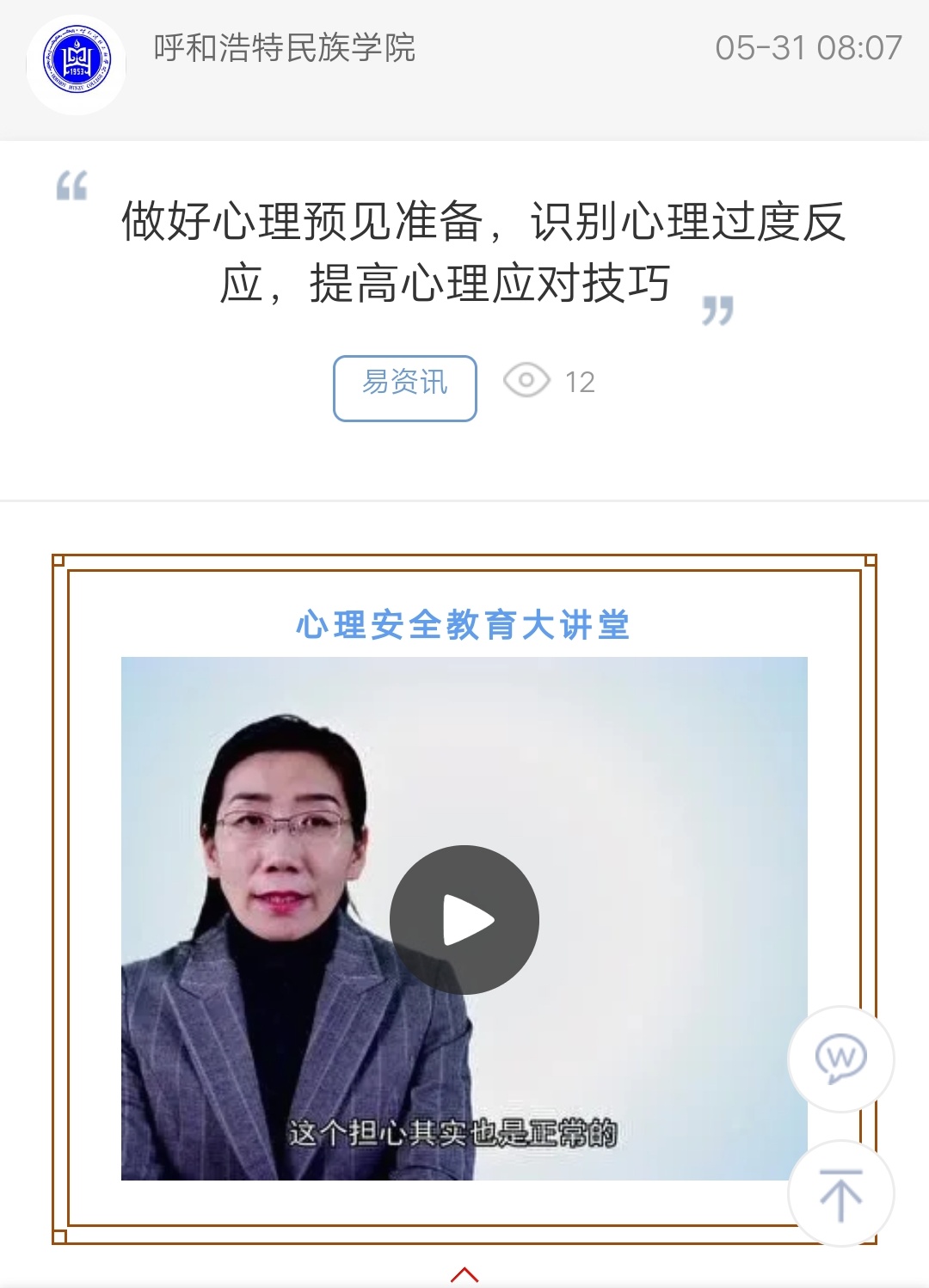Viewport: 929px width, 1288px height.
Task: Open the floating comment chat bubble
Action: [840, 1058]
